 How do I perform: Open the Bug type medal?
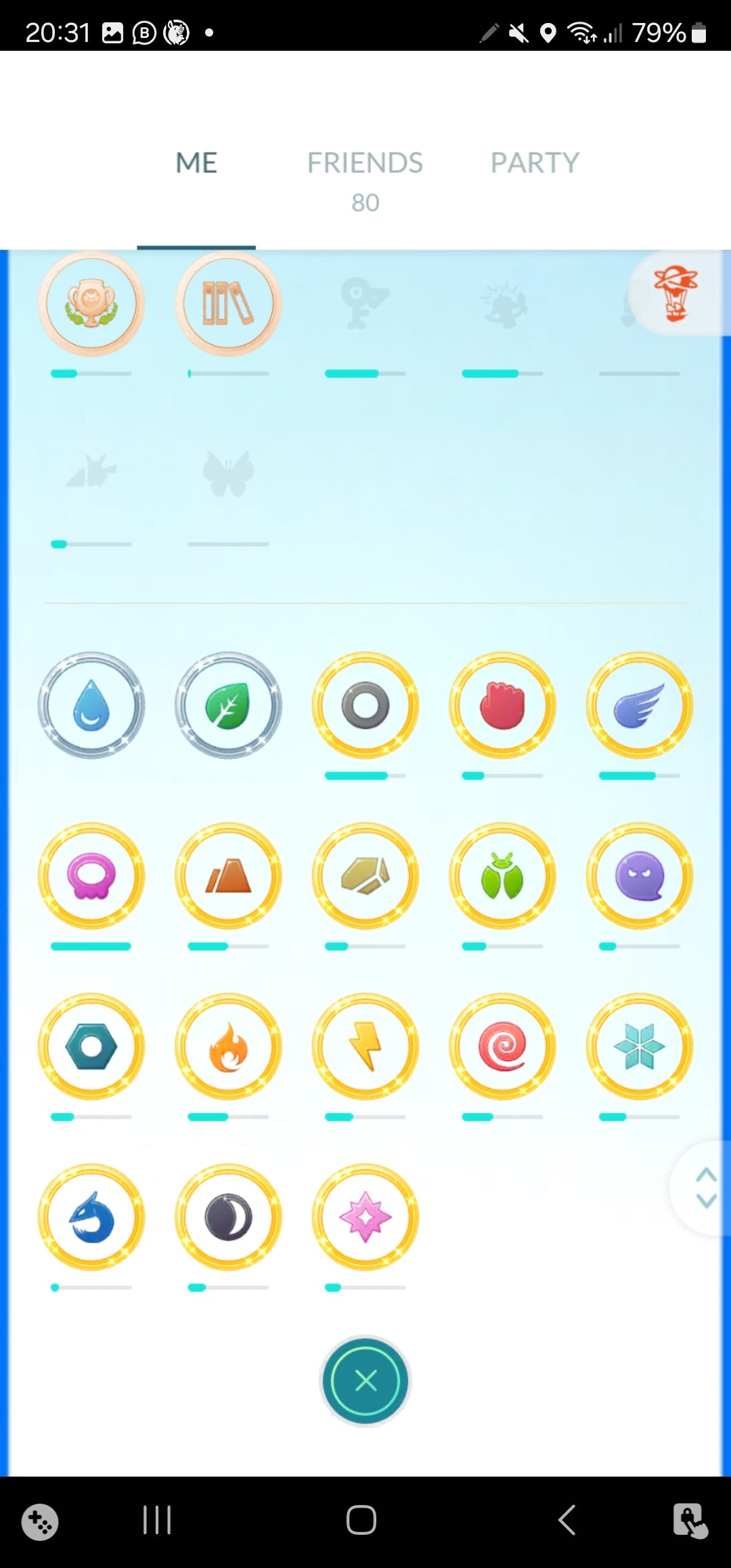(502, 876)
